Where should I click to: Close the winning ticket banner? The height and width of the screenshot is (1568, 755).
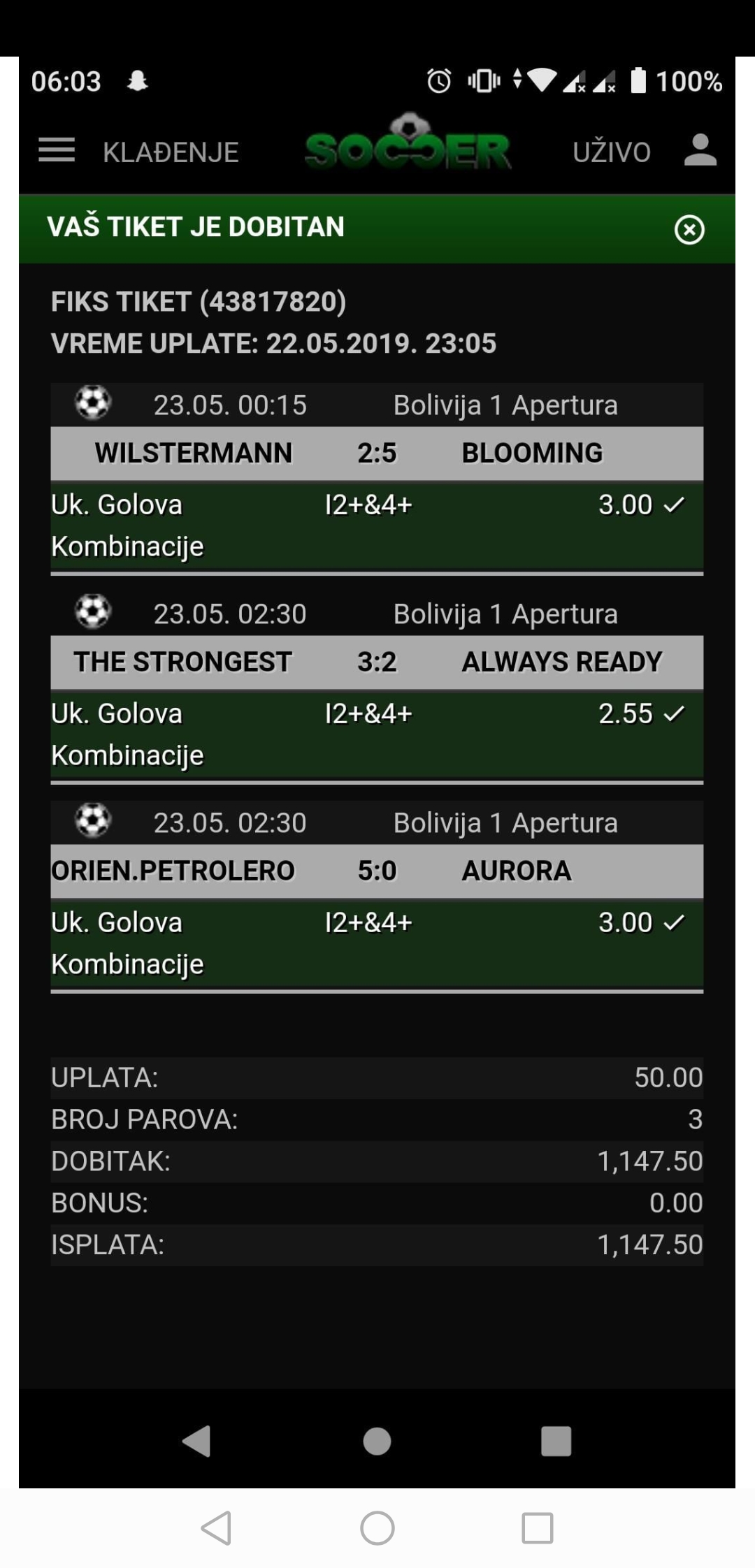[x=689, y=229]
